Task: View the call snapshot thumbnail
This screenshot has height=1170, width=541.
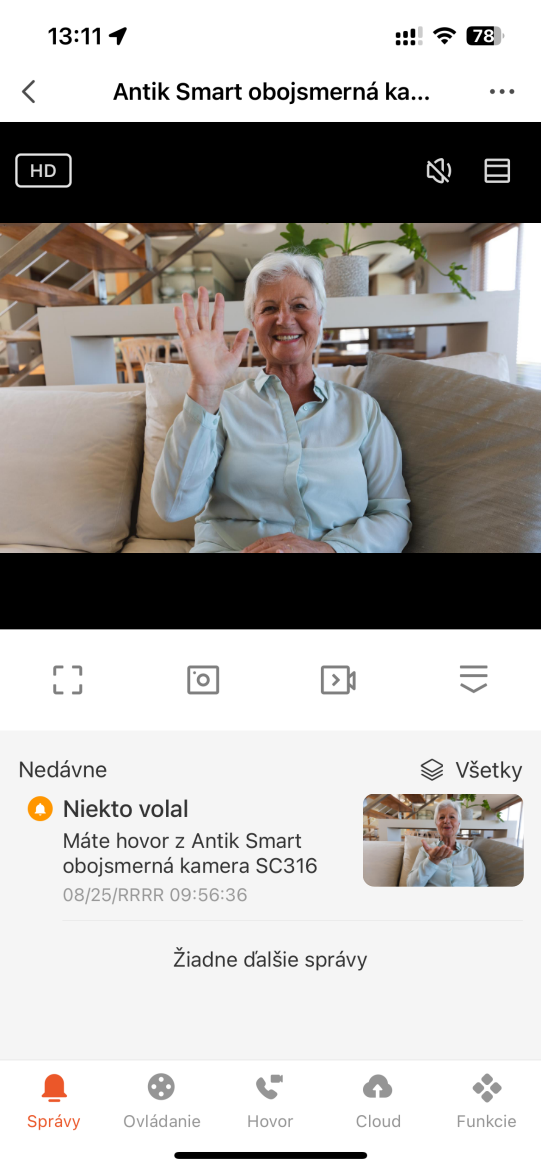Action: 443,840
